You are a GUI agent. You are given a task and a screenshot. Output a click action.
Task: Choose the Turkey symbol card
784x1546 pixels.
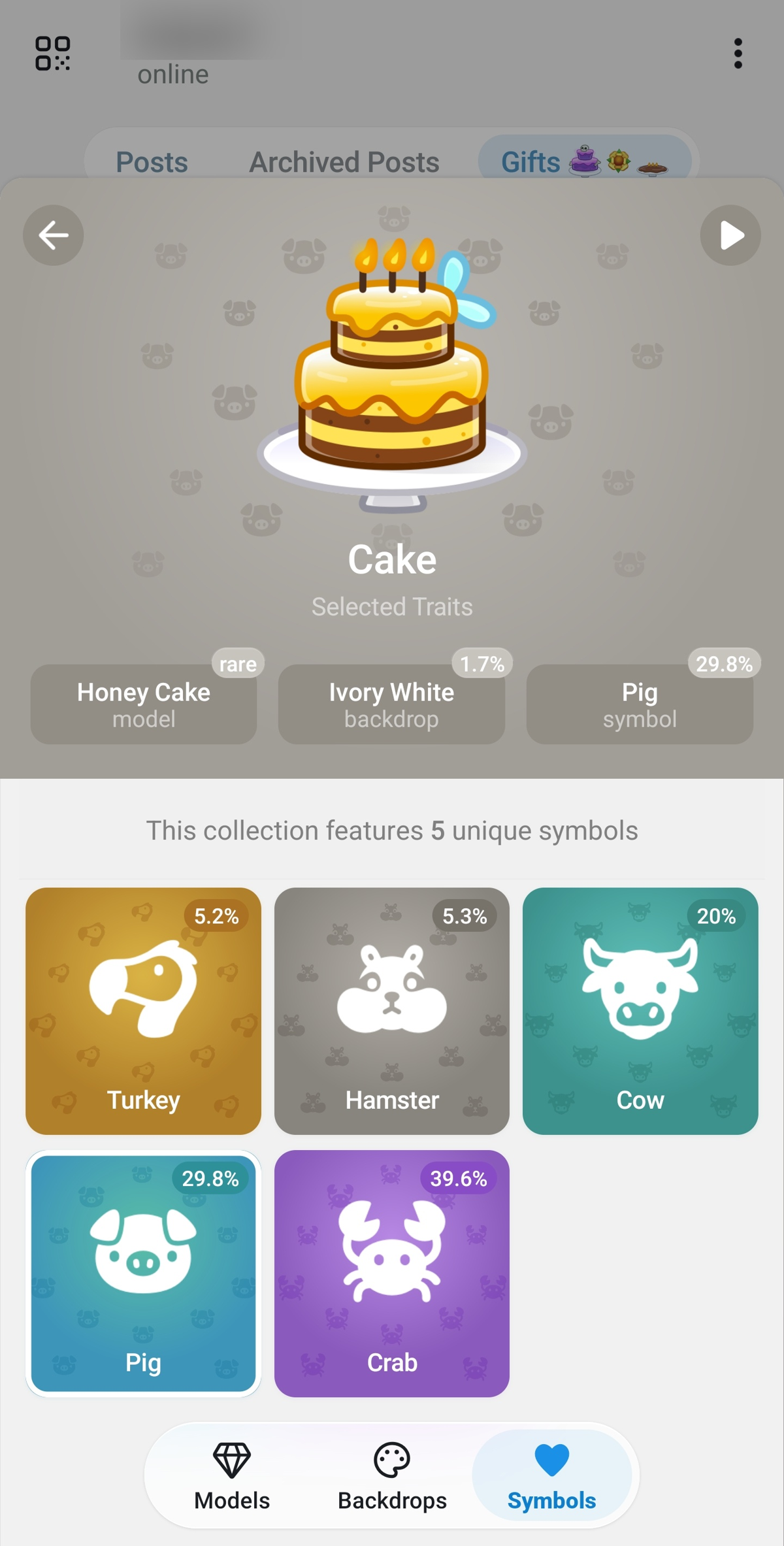point(144,1011)
